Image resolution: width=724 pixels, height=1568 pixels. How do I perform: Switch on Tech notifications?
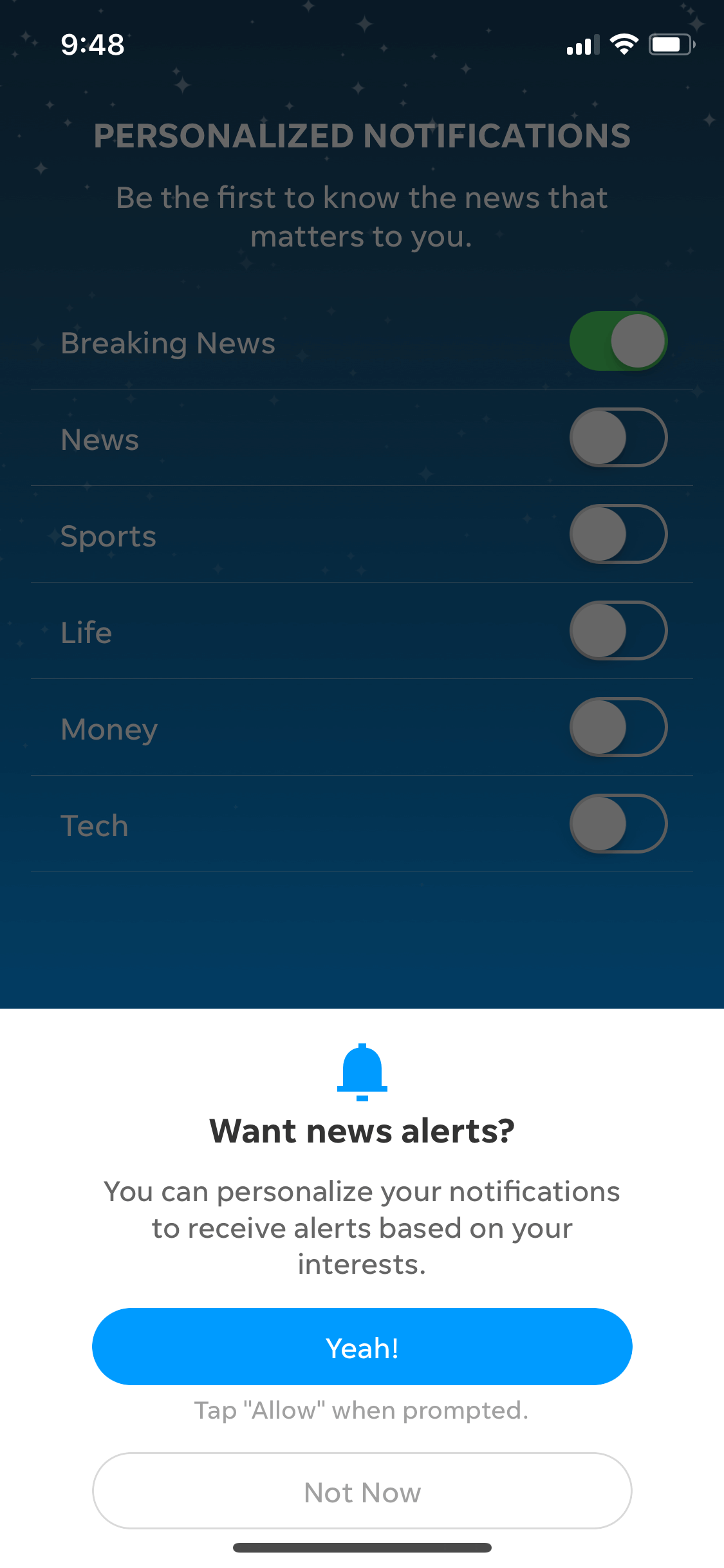tap(618, 823)
